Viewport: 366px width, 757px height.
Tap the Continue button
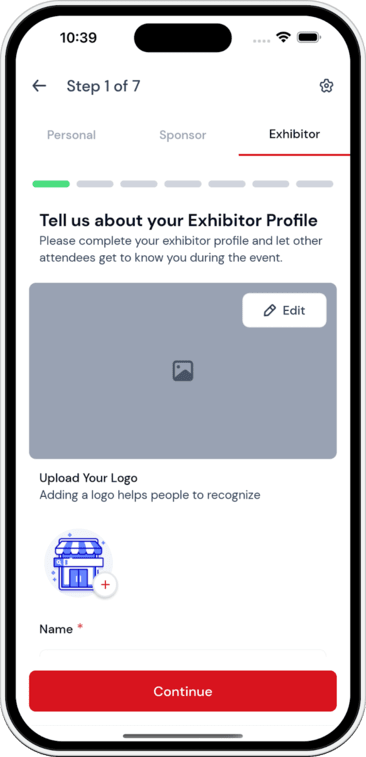click(x=183, y=691)
